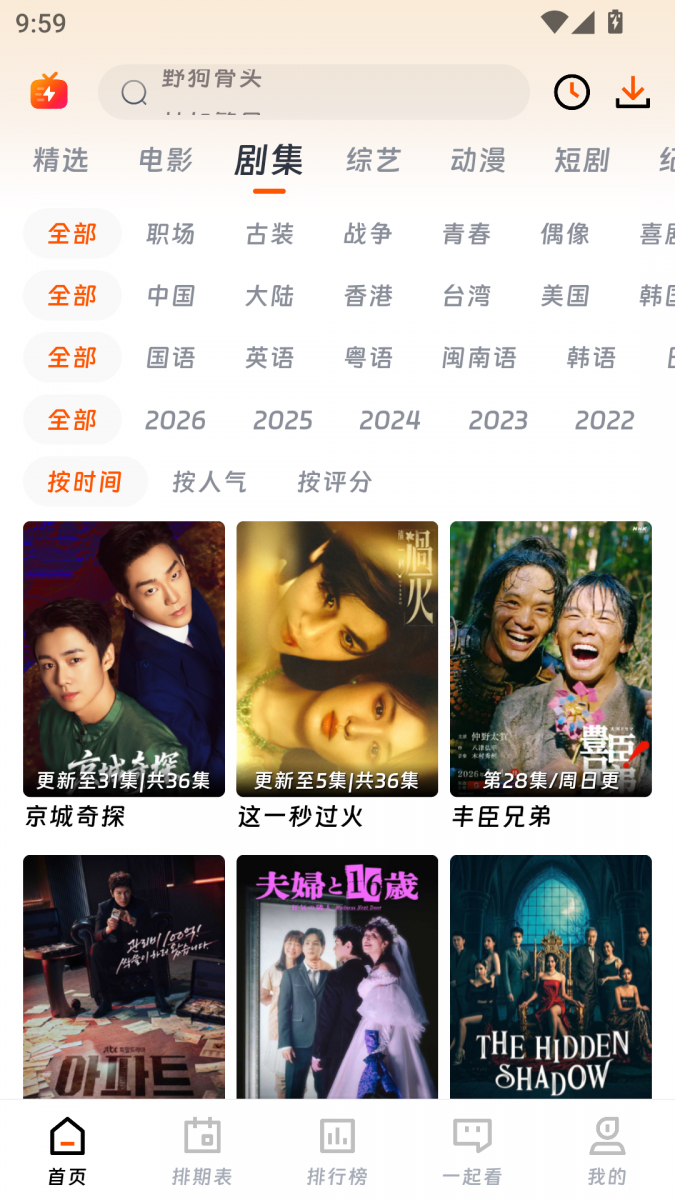Open the 我的 profile tab

point(607,1151)
